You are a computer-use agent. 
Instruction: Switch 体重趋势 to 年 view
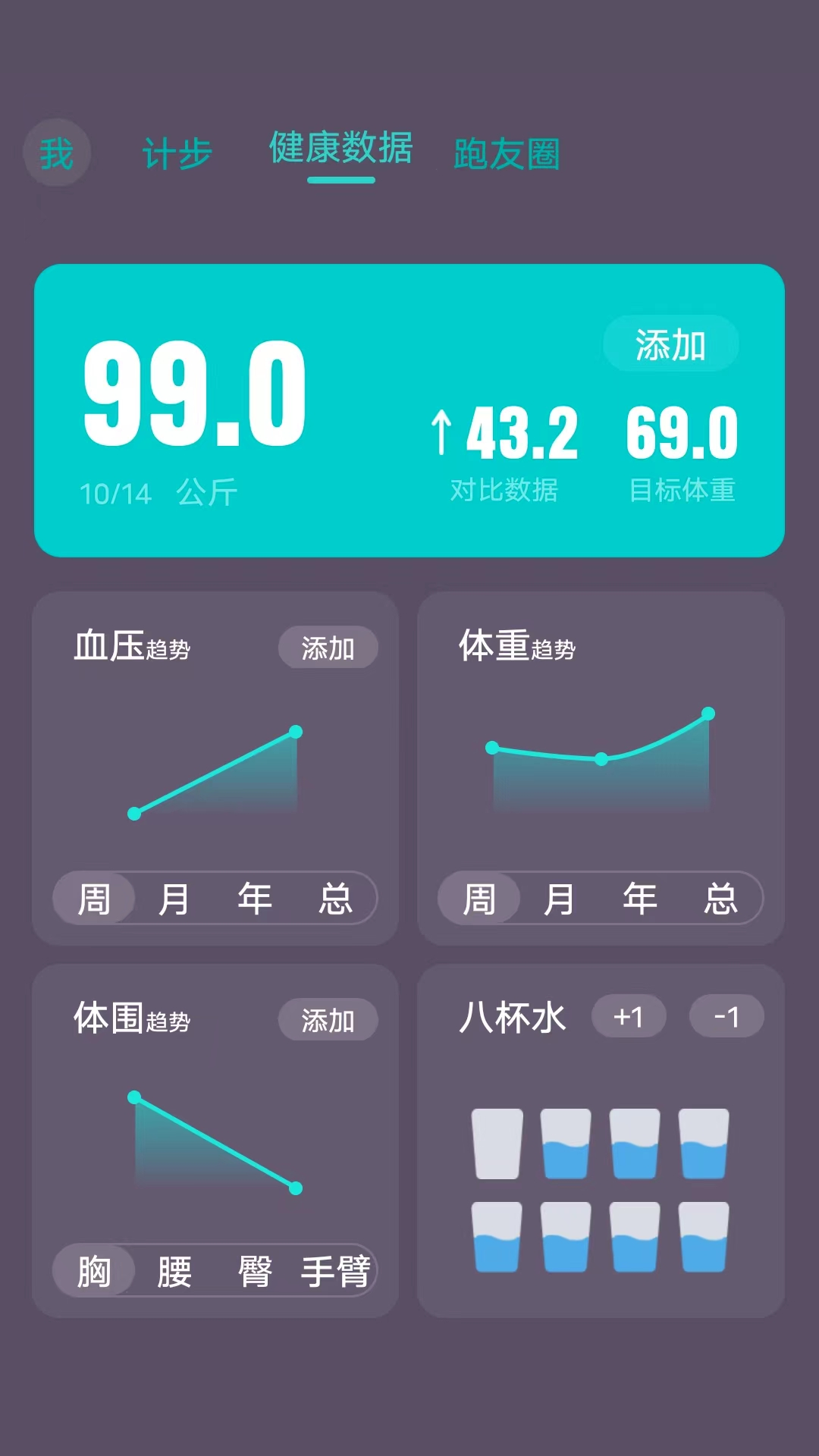(639, 899)
